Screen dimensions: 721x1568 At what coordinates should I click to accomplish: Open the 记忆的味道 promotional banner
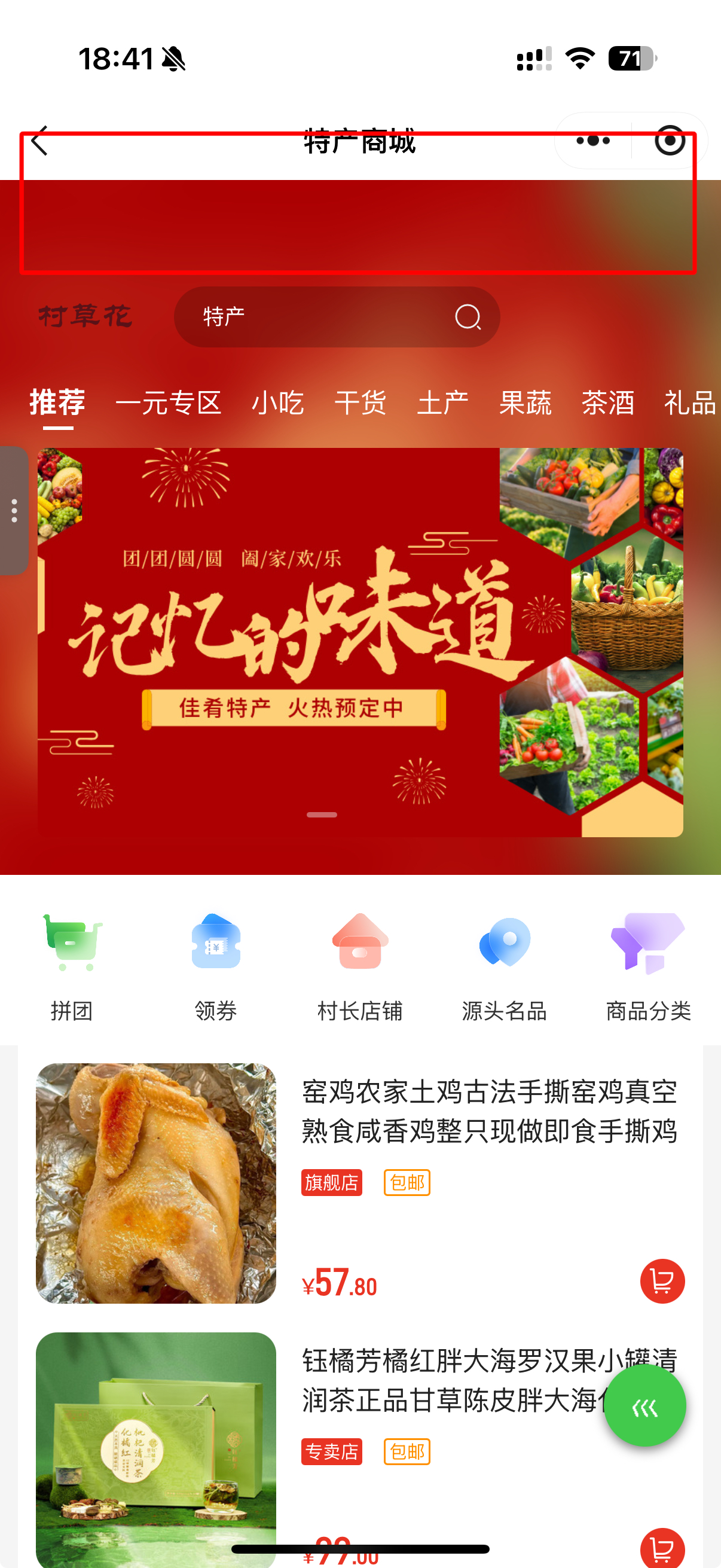[360, 642]
